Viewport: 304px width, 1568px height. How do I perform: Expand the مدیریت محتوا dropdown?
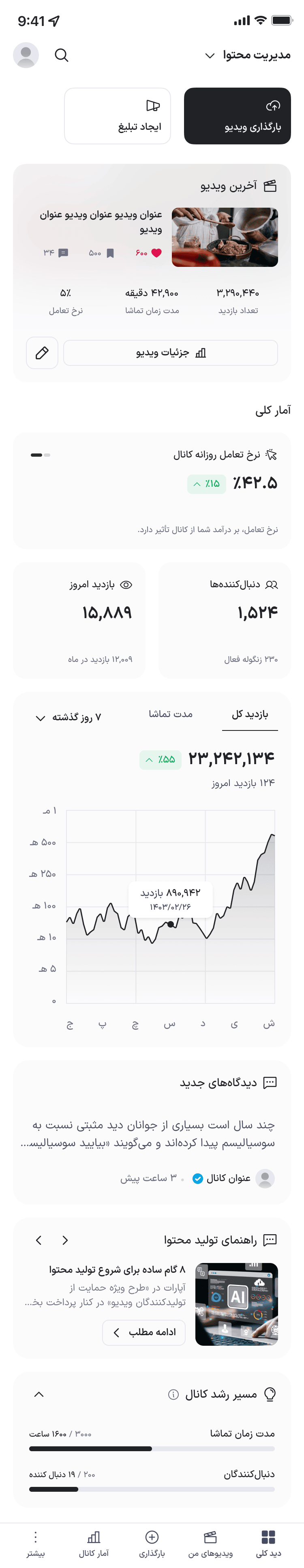tap(247, 56)
